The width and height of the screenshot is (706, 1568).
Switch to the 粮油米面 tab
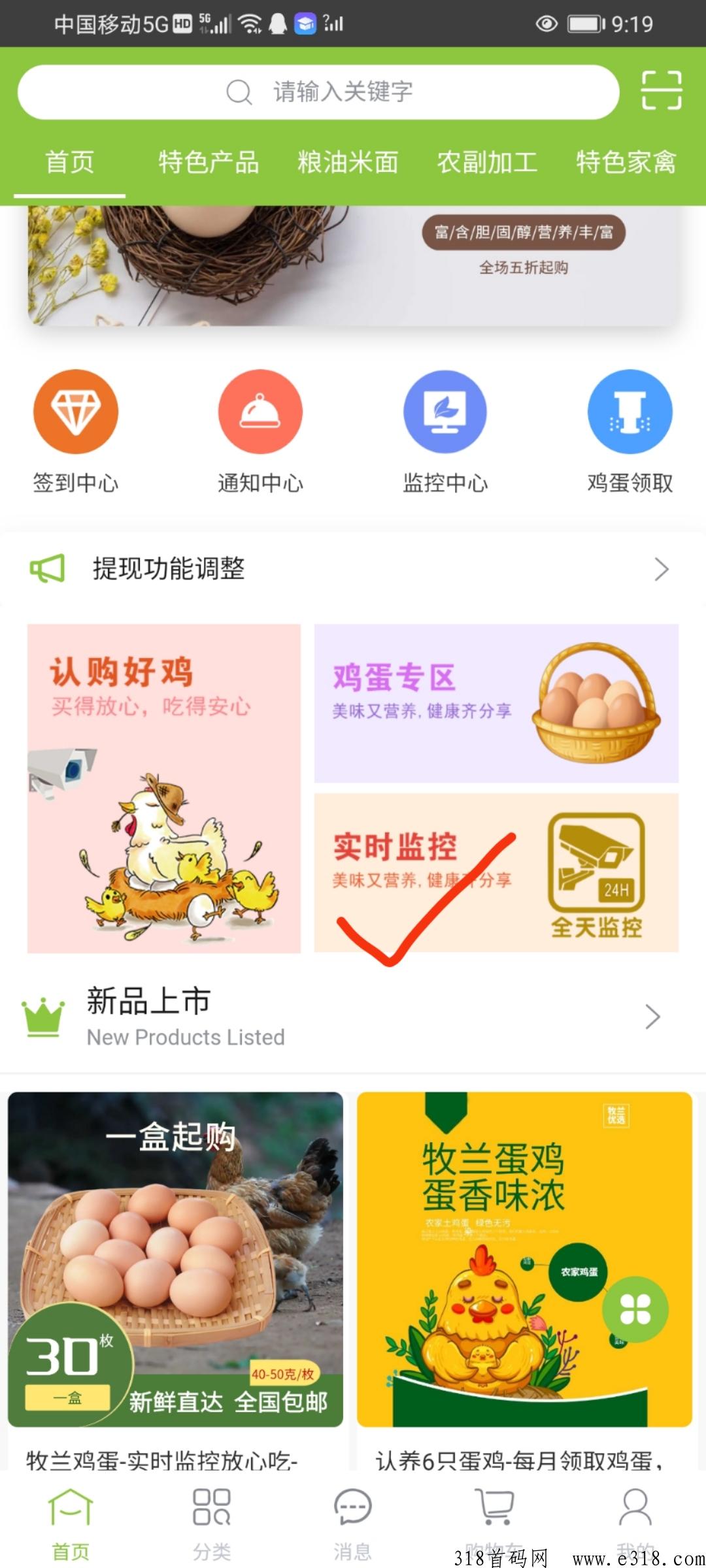(348, 162)
